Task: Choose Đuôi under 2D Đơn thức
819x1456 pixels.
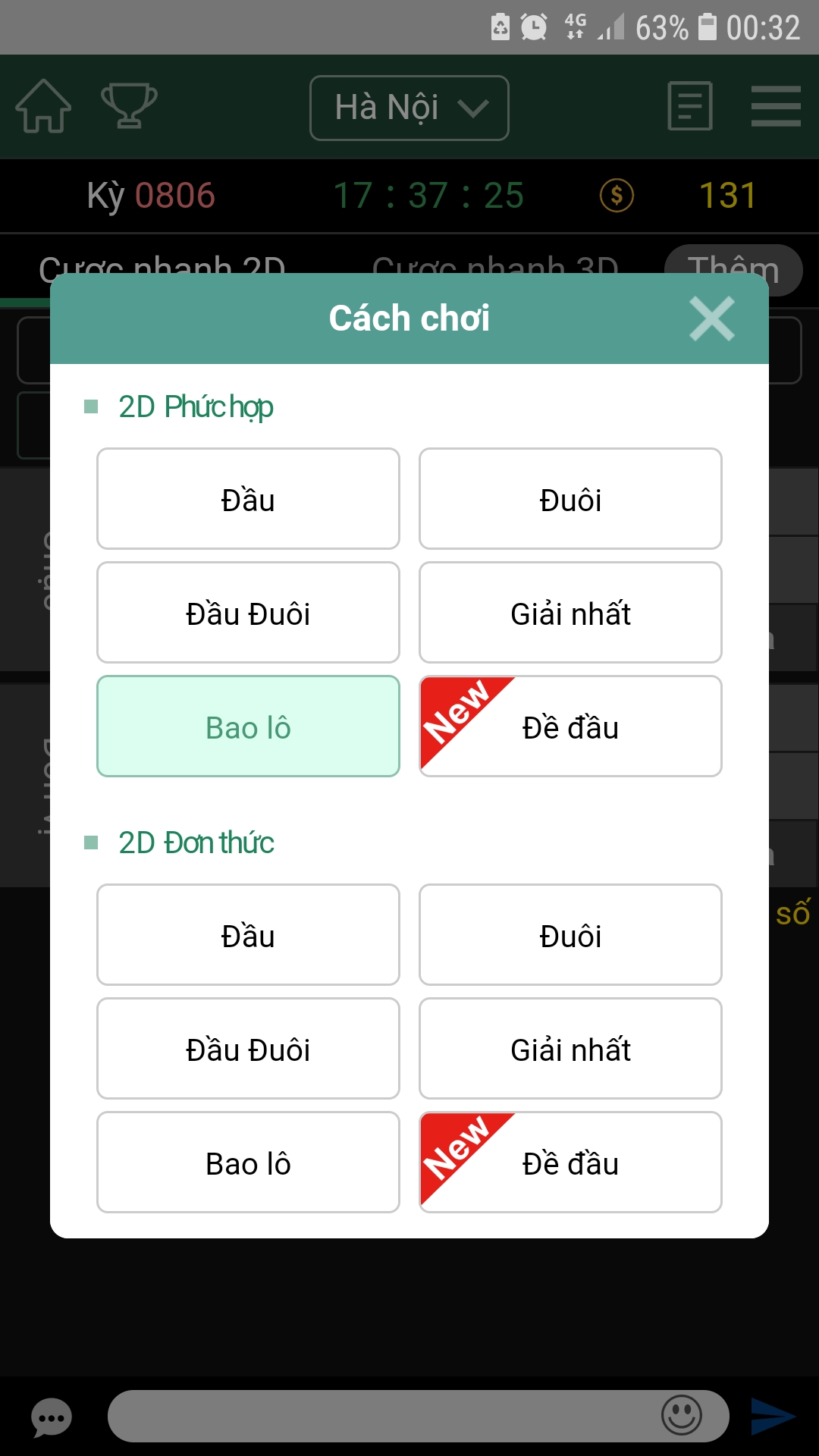Action: [x=570, y=935]
